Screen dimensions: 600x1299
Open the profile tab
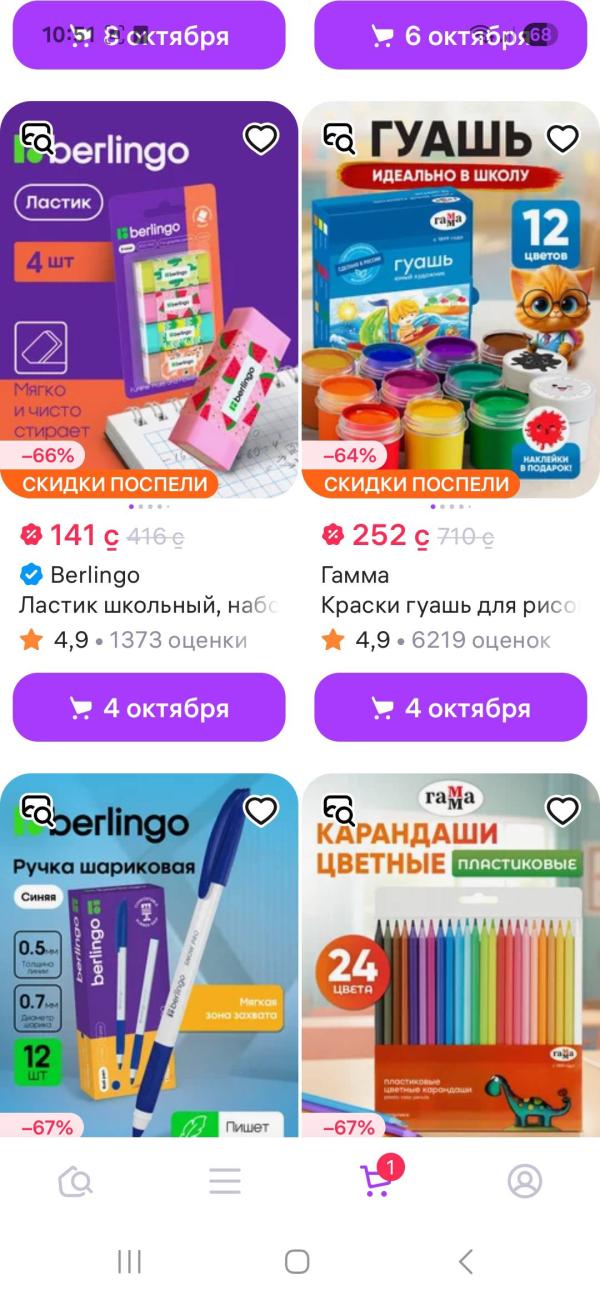(525, 1181)
